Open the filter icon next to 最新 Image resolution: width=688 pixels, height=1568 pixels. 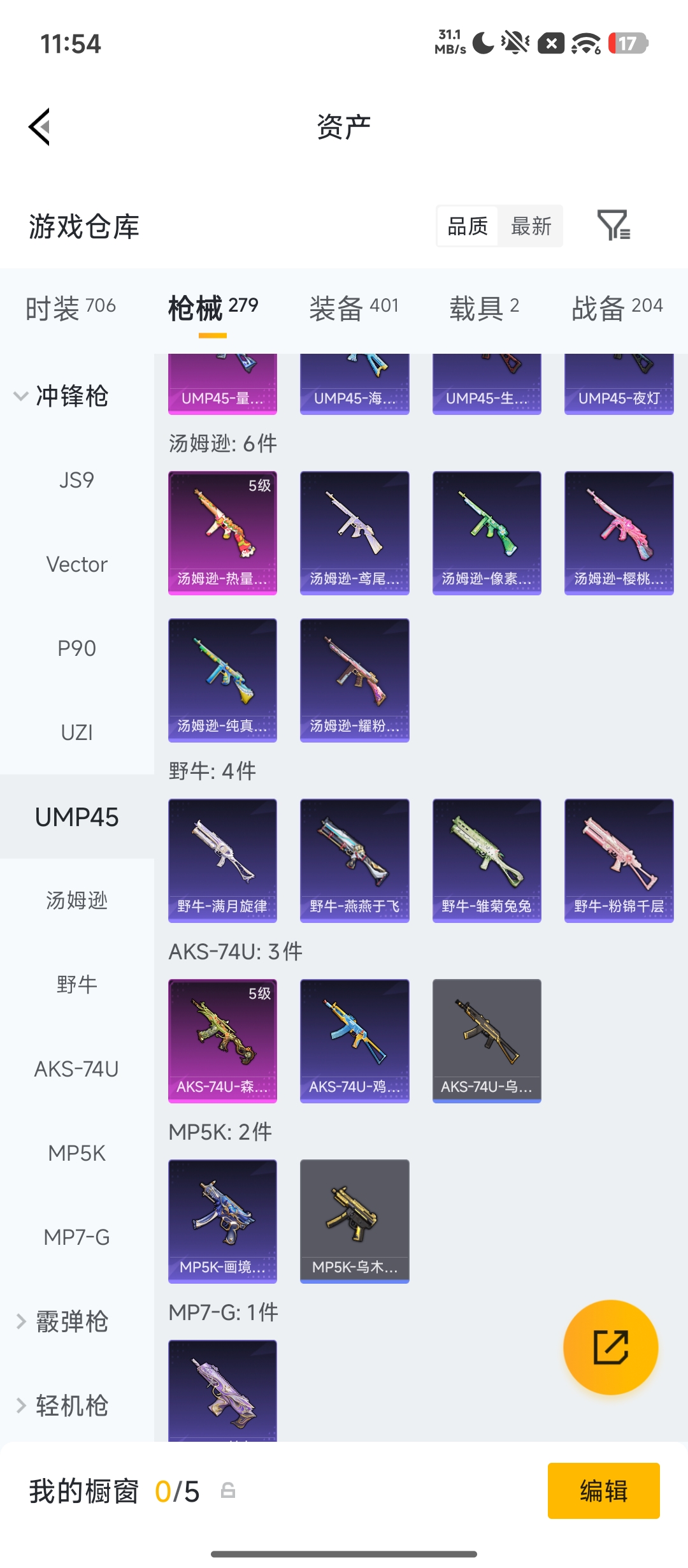(x=613, y=226)
